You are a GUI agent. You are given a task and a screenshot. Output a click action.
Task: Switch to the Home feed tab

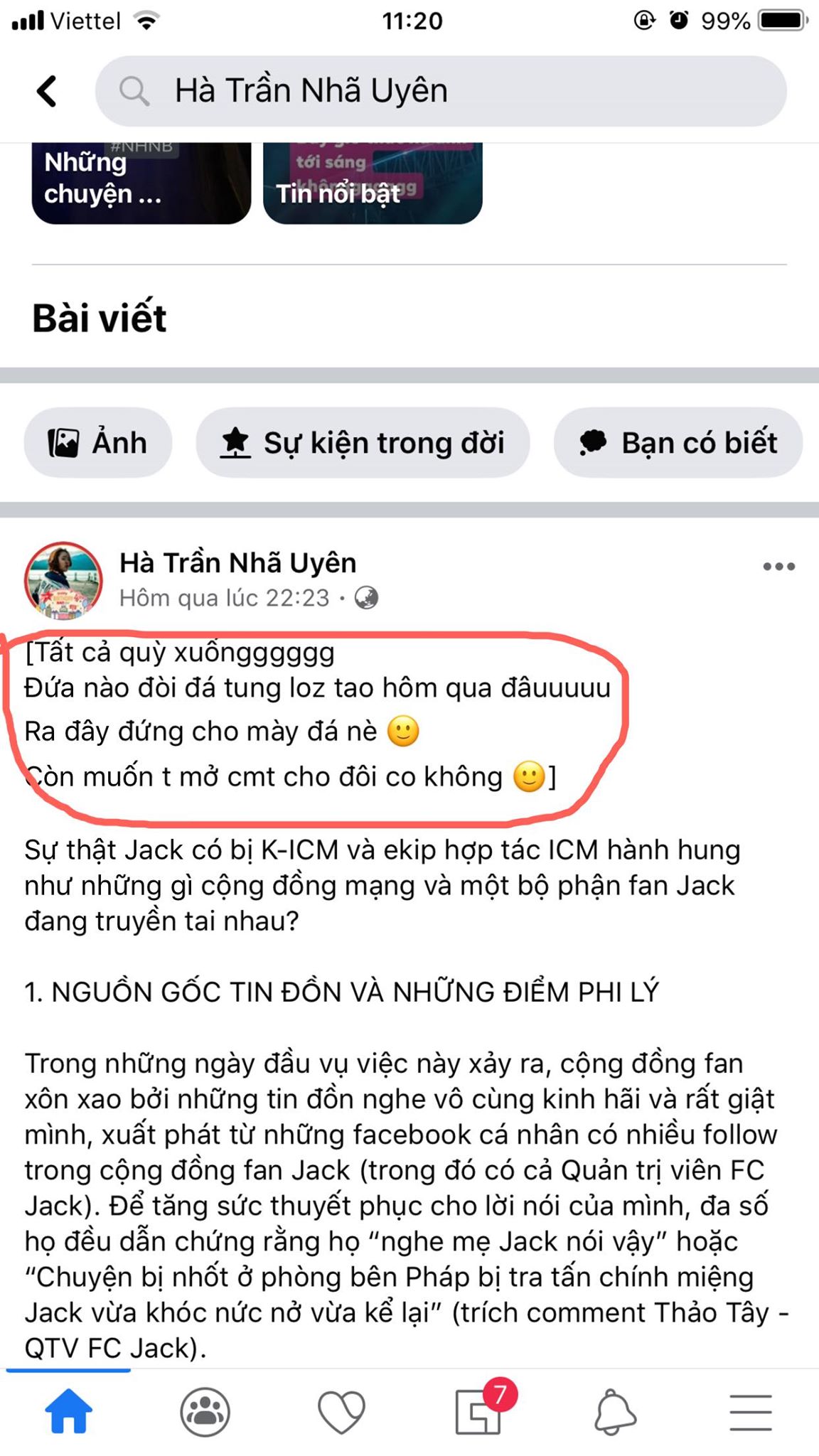coord(68,1411)
